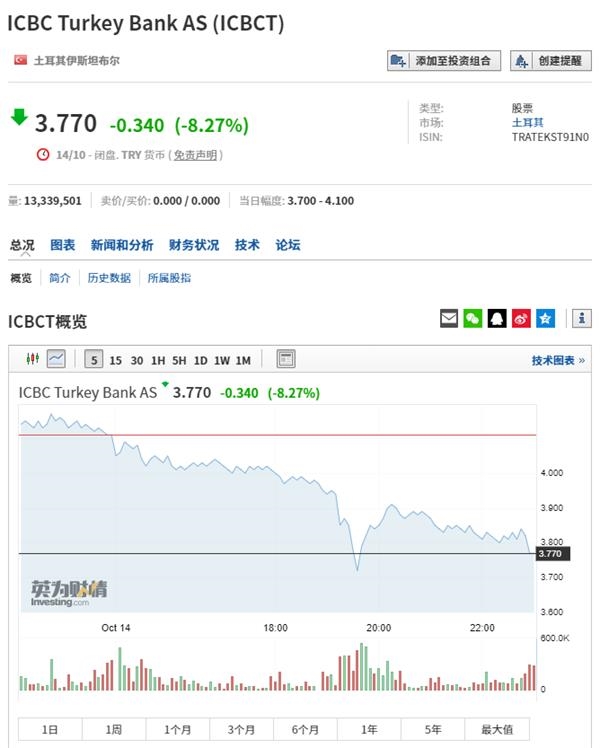Viewport: 600px width, 748px height.
Task: Switch chart to candlestick view
Action: point(33,359)
